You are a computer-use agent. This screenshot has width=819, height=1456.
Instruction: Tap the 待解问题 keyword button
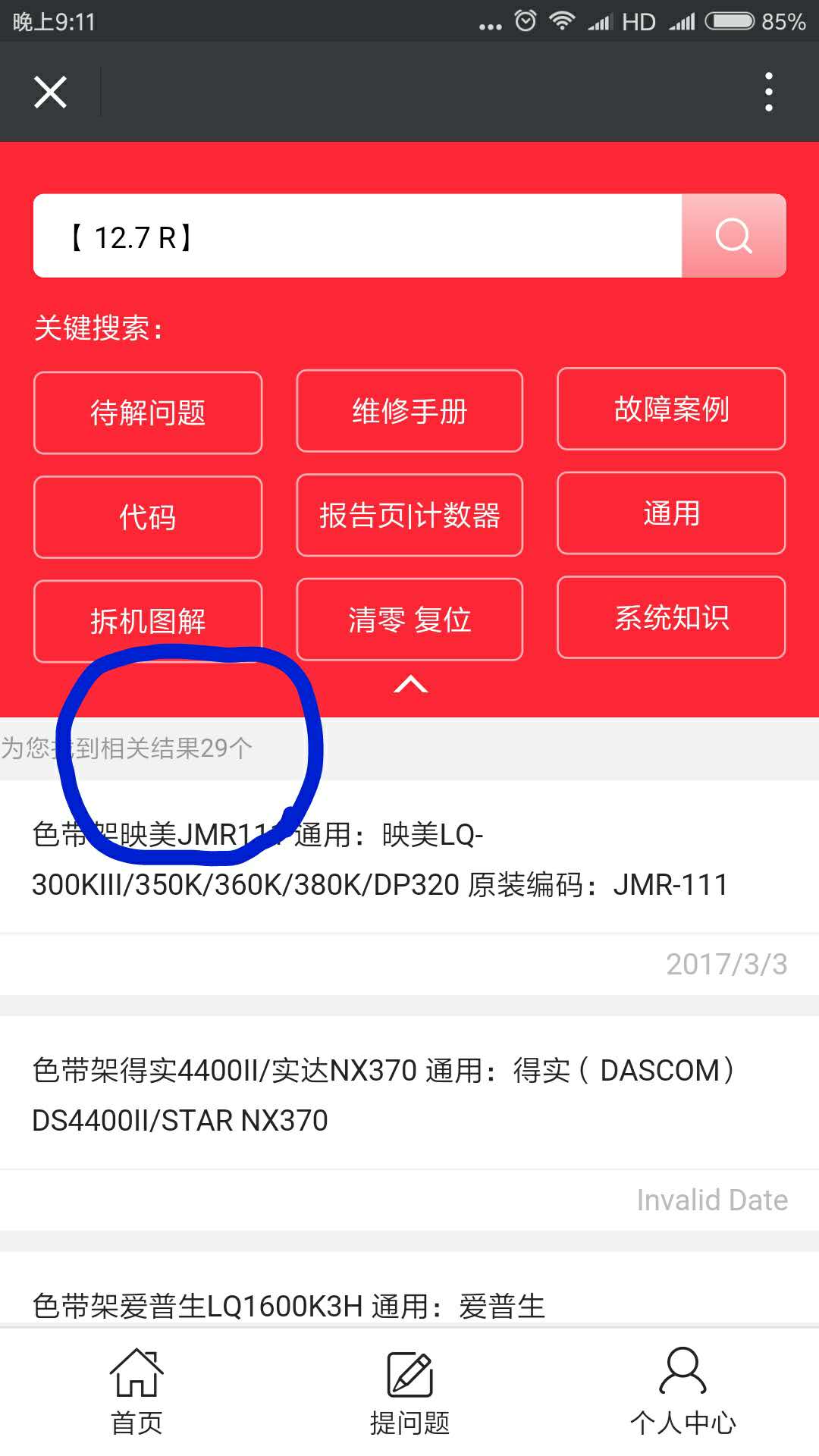[147, 412]
